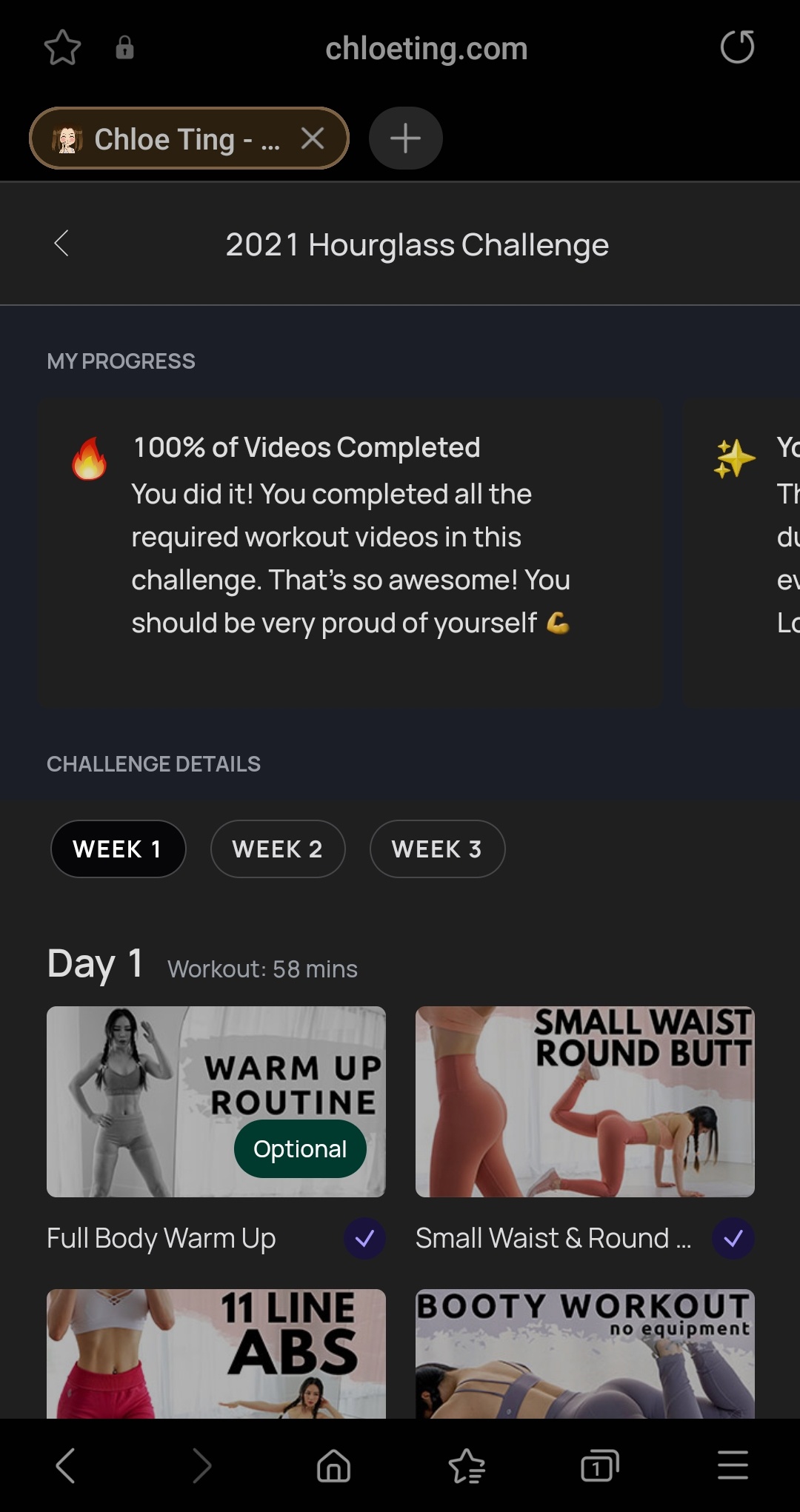Screen dimensions: 800x1512
Task: Bookmark this page with the star icon
Action: coord(62,48)
